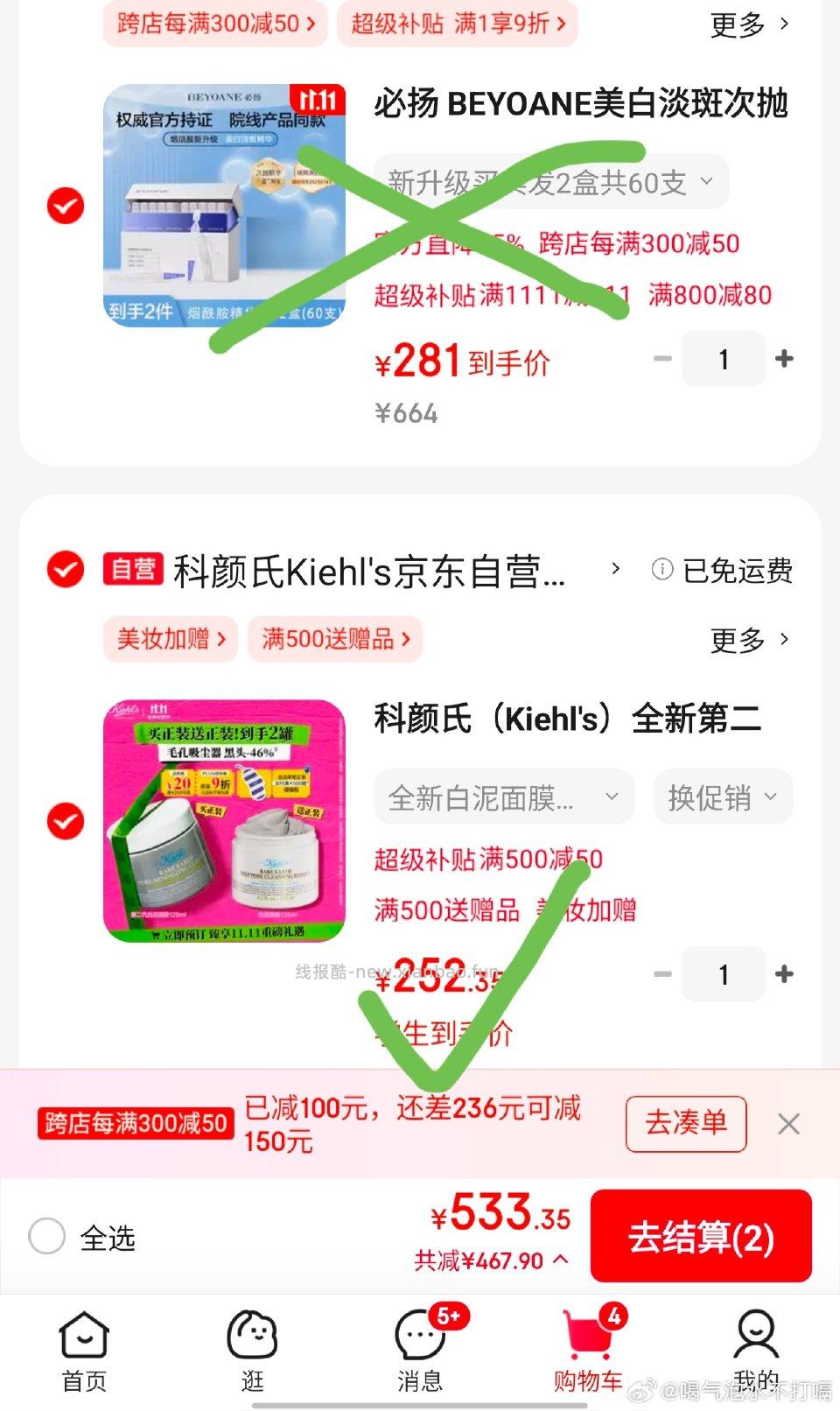The image size is (840, 1411).
Task: Increase BEYOANE quantity with plus stepper
Action: tap(785, 358)
